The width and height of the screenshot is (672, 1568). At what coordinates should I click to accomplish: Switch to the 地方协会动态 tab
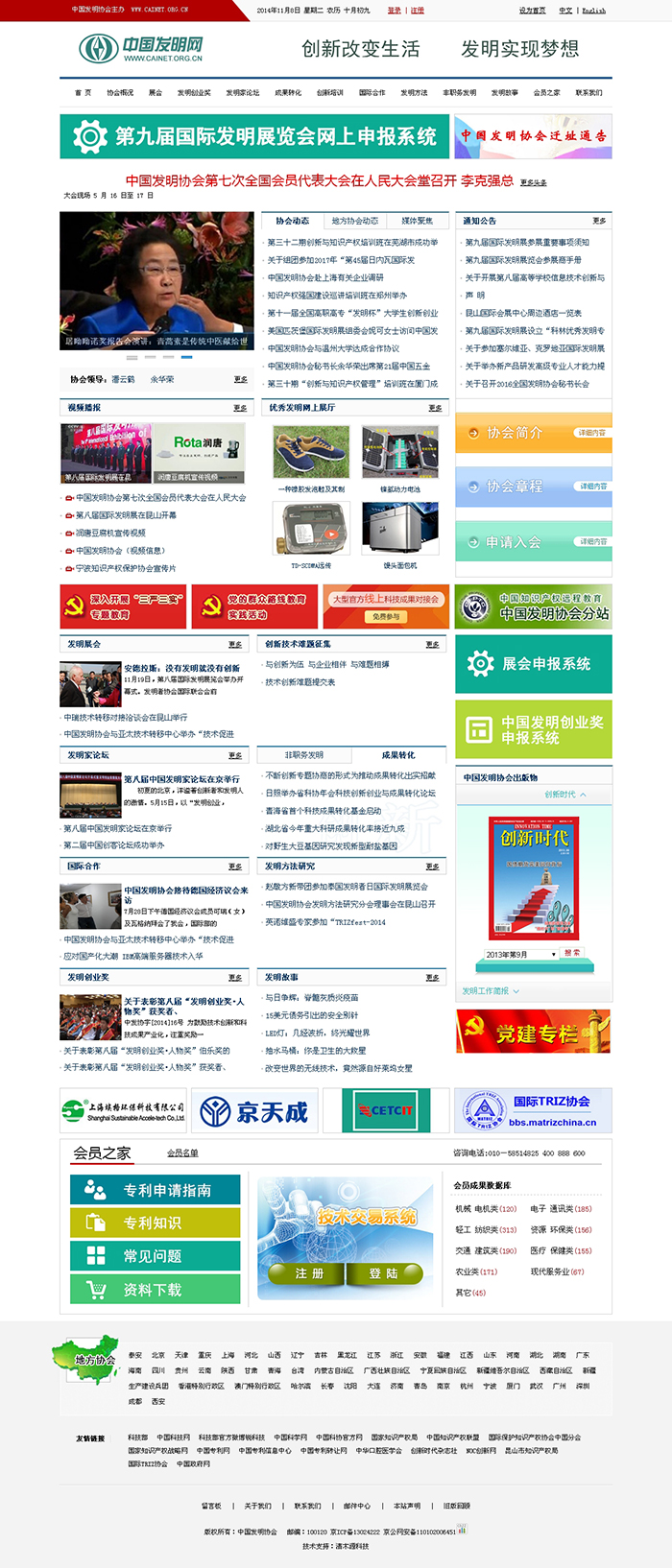point(354,221)
